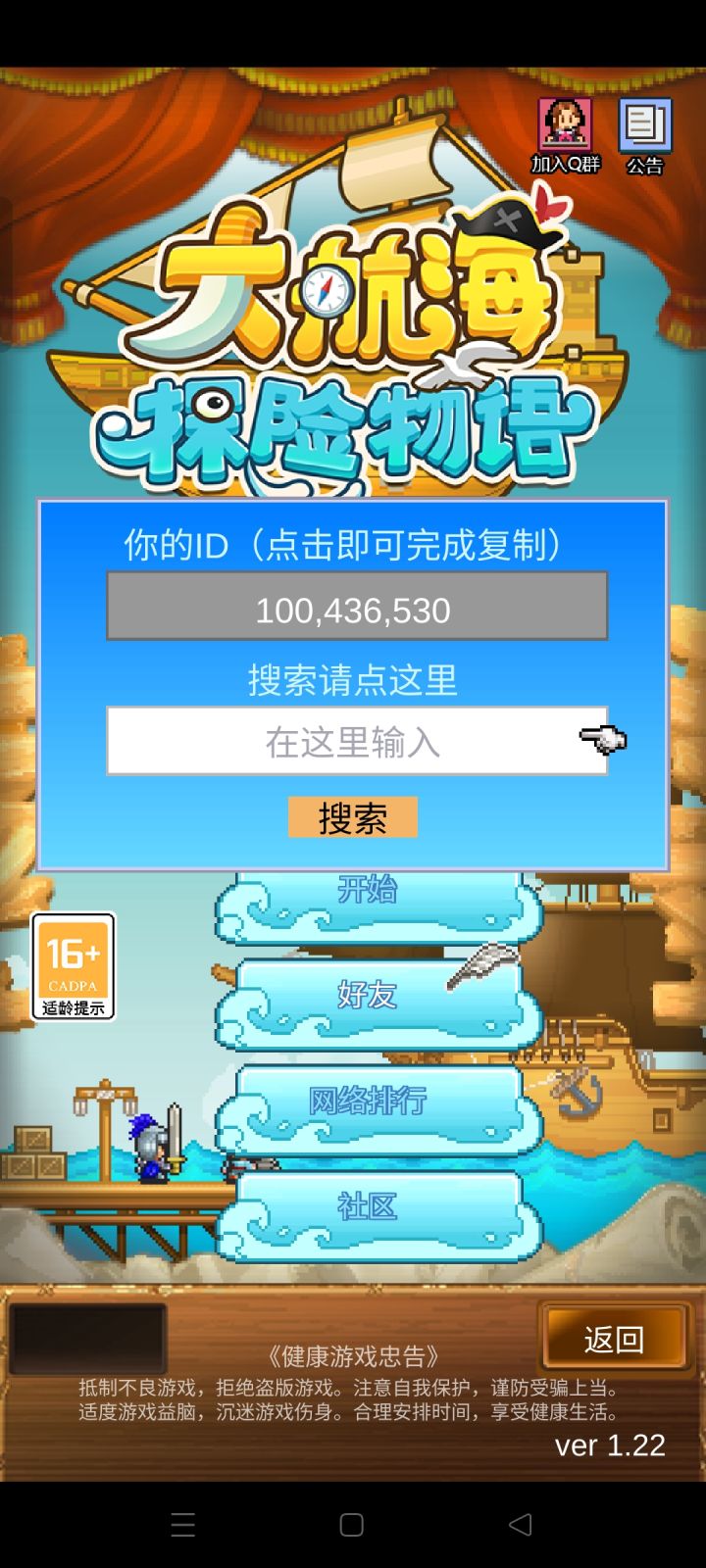706x1568 pixels.
Task: Tap the 返回 return button
Action: (614, 1338)
